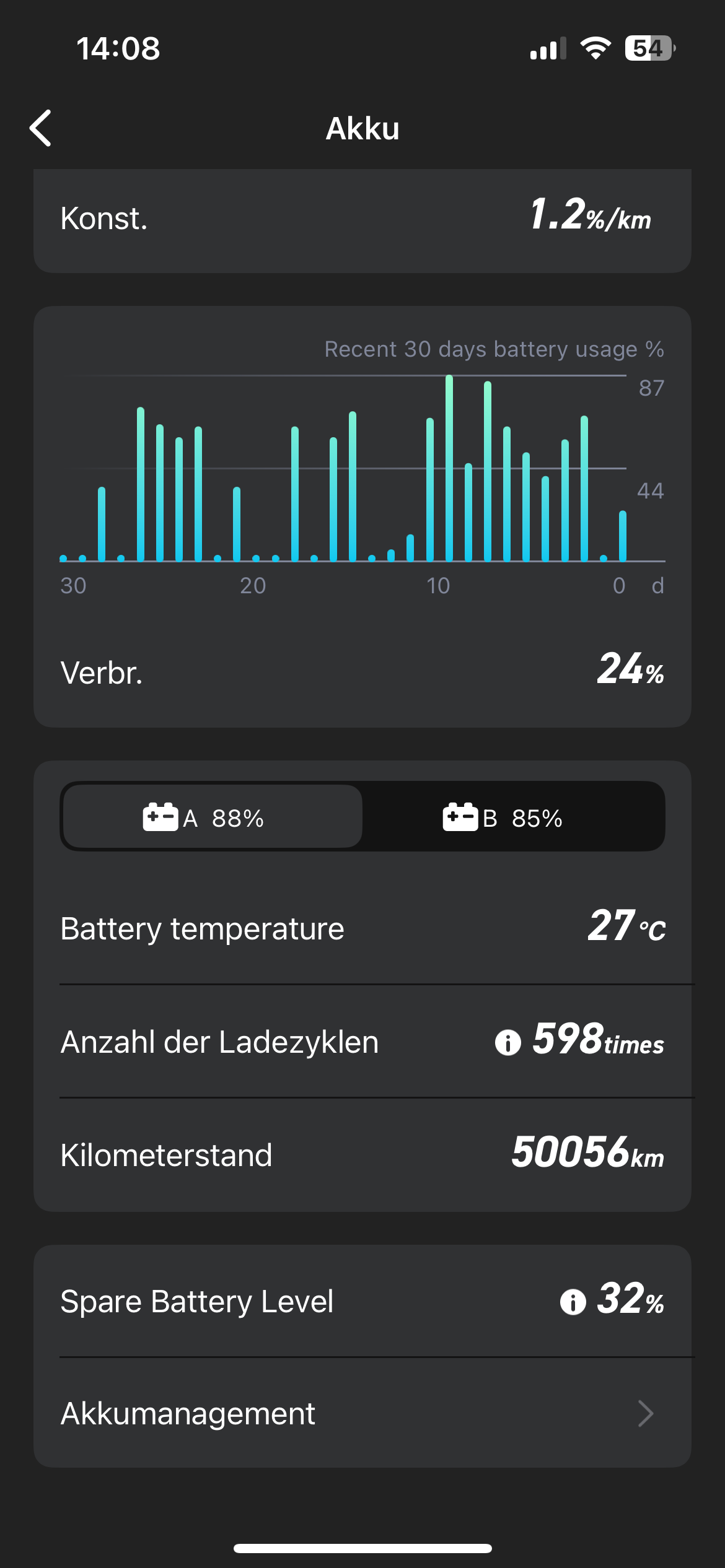
Task: Select battery A at 88%
Action: pyautogui.click(x=212, y=817)
